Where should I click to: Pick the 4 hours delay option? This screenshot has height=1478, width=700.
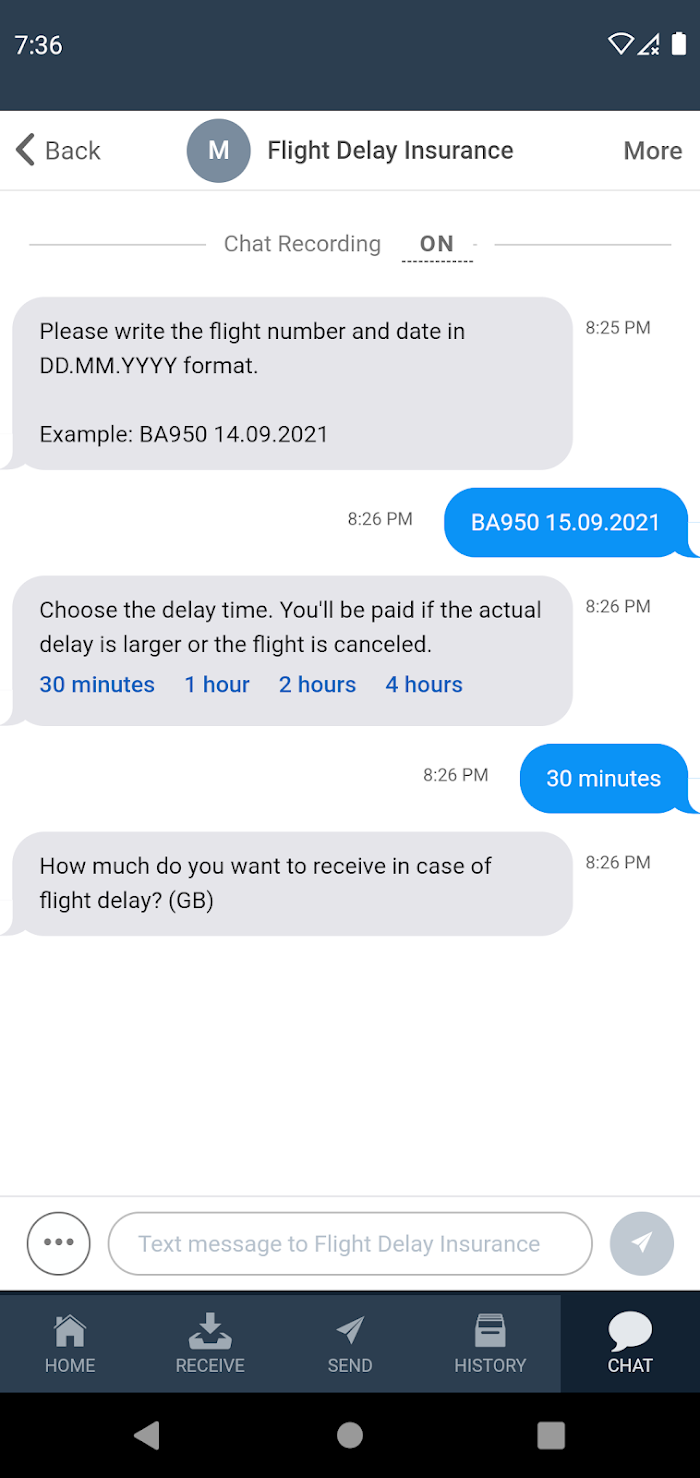click(424, 684)
